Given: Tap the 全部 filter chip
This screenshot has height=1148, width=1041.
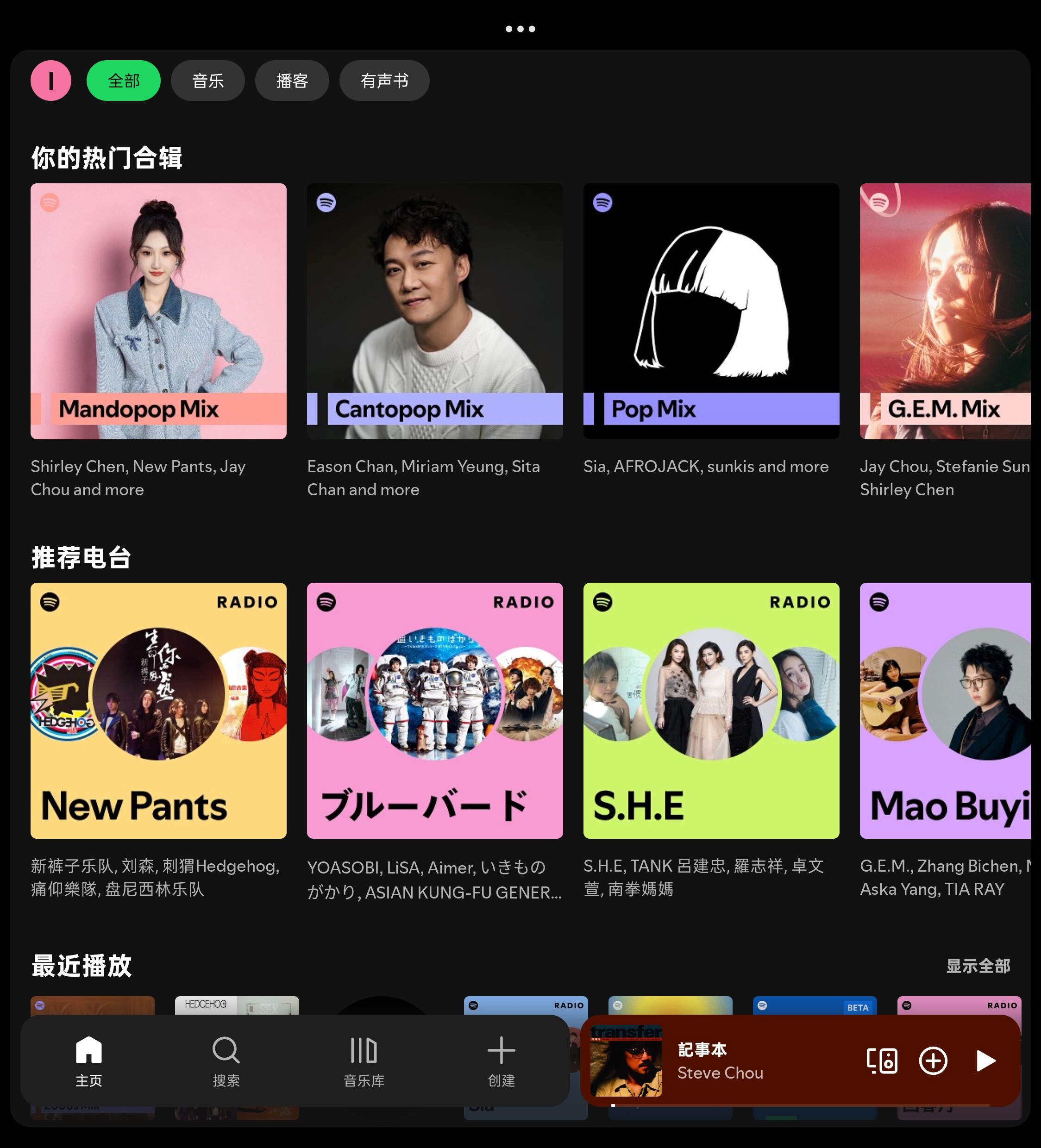Looking at the screenshot, I should point(124,80).
